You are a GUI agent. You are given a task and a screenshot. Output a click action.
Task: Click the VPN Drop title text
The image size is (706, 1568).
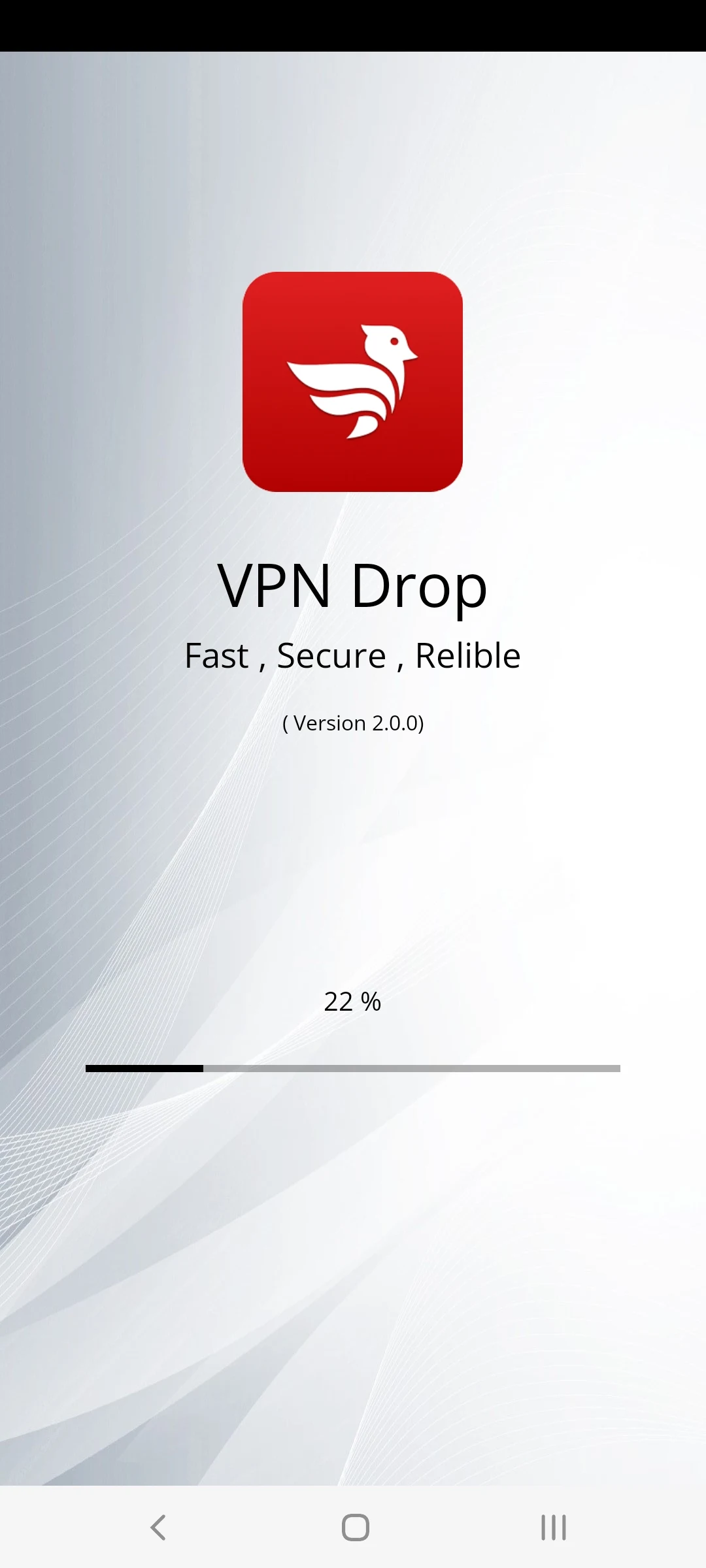point(353,587)
